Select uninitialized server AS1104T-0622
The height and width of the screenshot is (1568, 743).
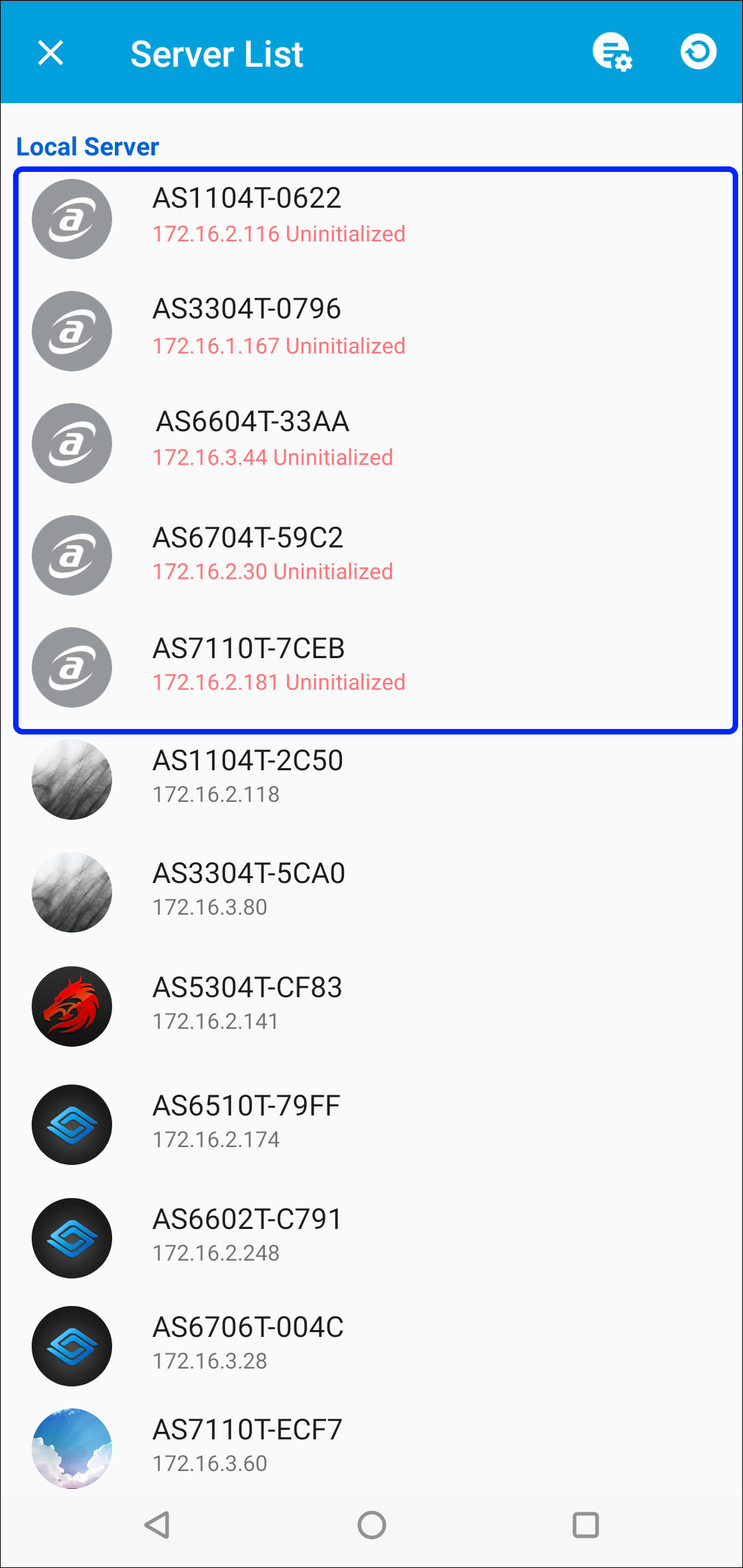tap(371, 219)
